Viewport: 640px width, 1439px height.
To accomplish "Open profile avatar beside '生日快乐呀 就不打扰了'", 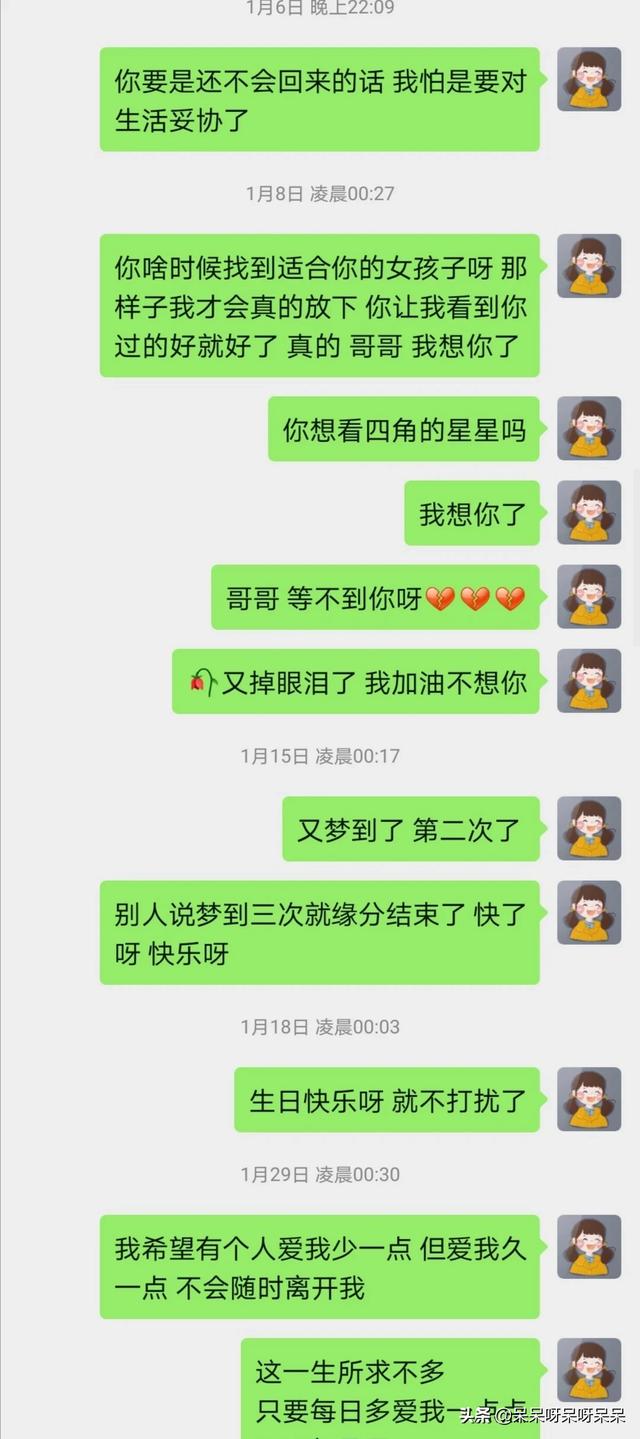I will click(589, 1100).
